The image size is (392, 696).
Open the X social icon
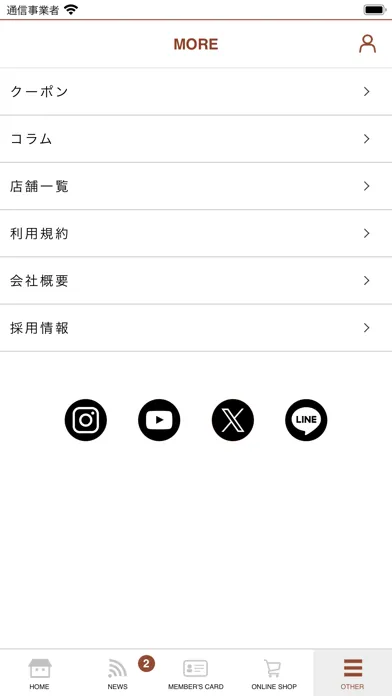click(x=233, y=420)
